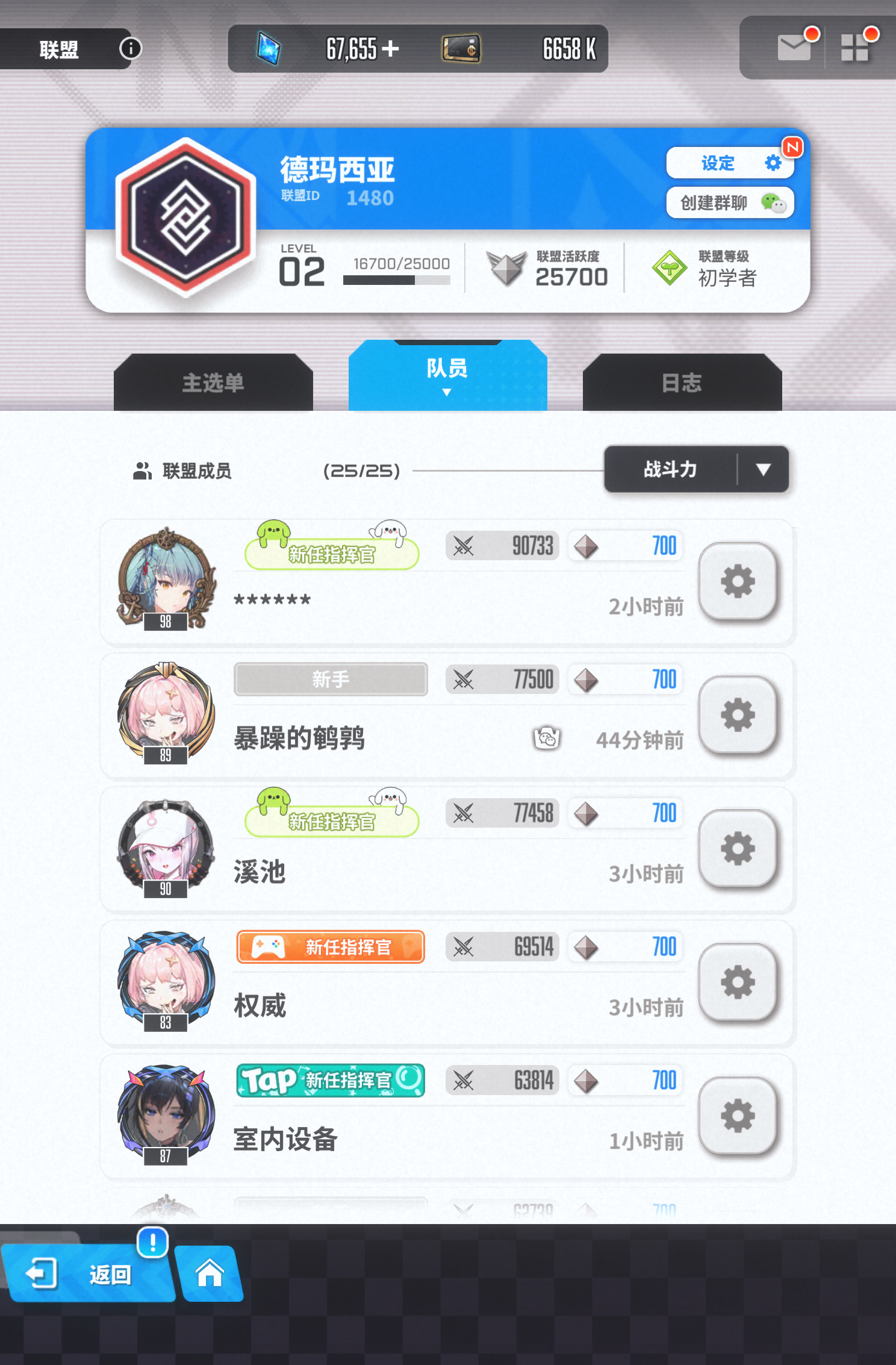Image resolution: width=896 pixels, height=1365 pixels.
Task: Click the diamond currency icon
Action: click(268, 49)
